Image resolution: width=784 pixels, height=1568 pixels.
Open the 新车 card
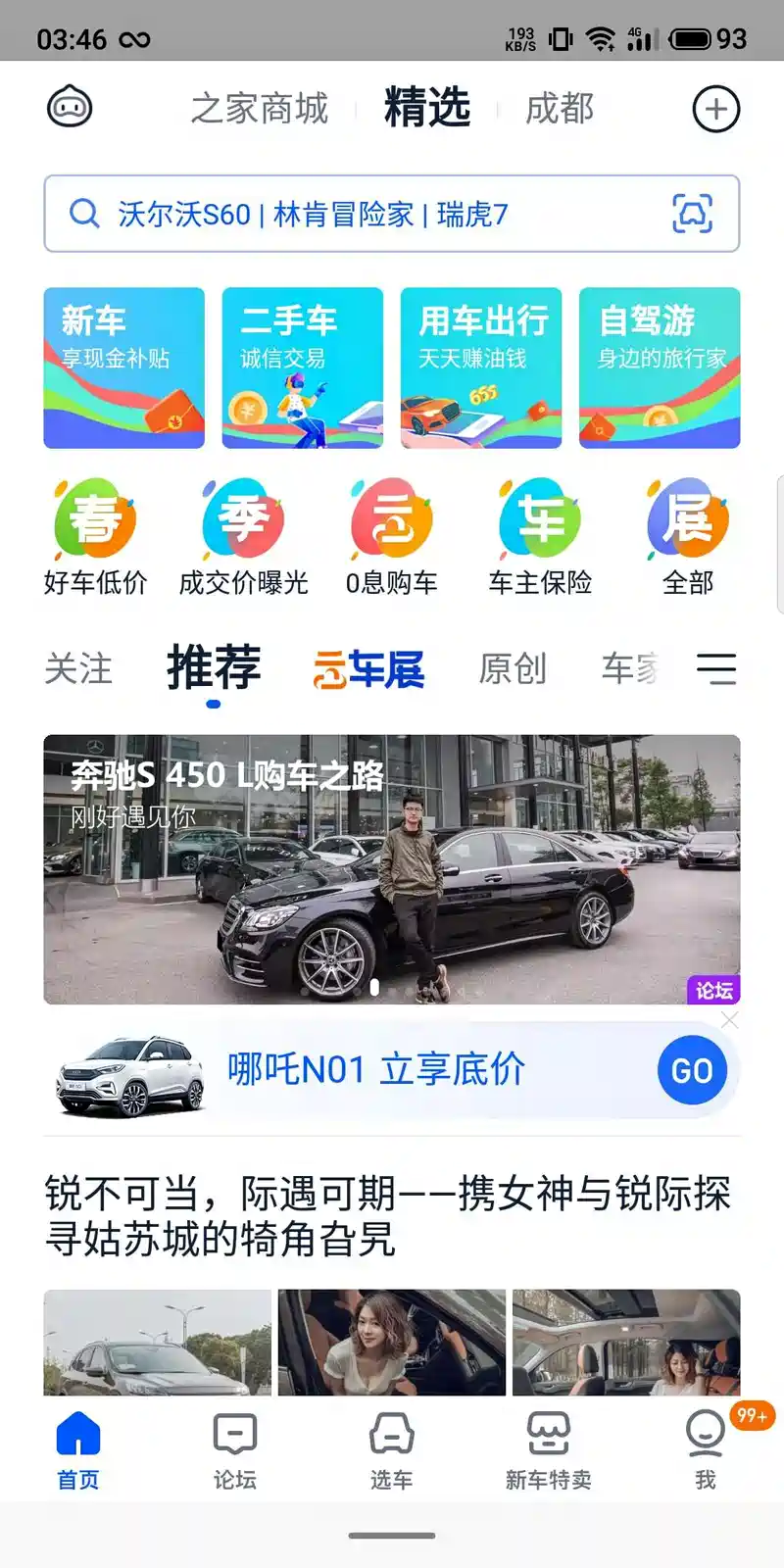pyautogui.click(x=124, y=367)
